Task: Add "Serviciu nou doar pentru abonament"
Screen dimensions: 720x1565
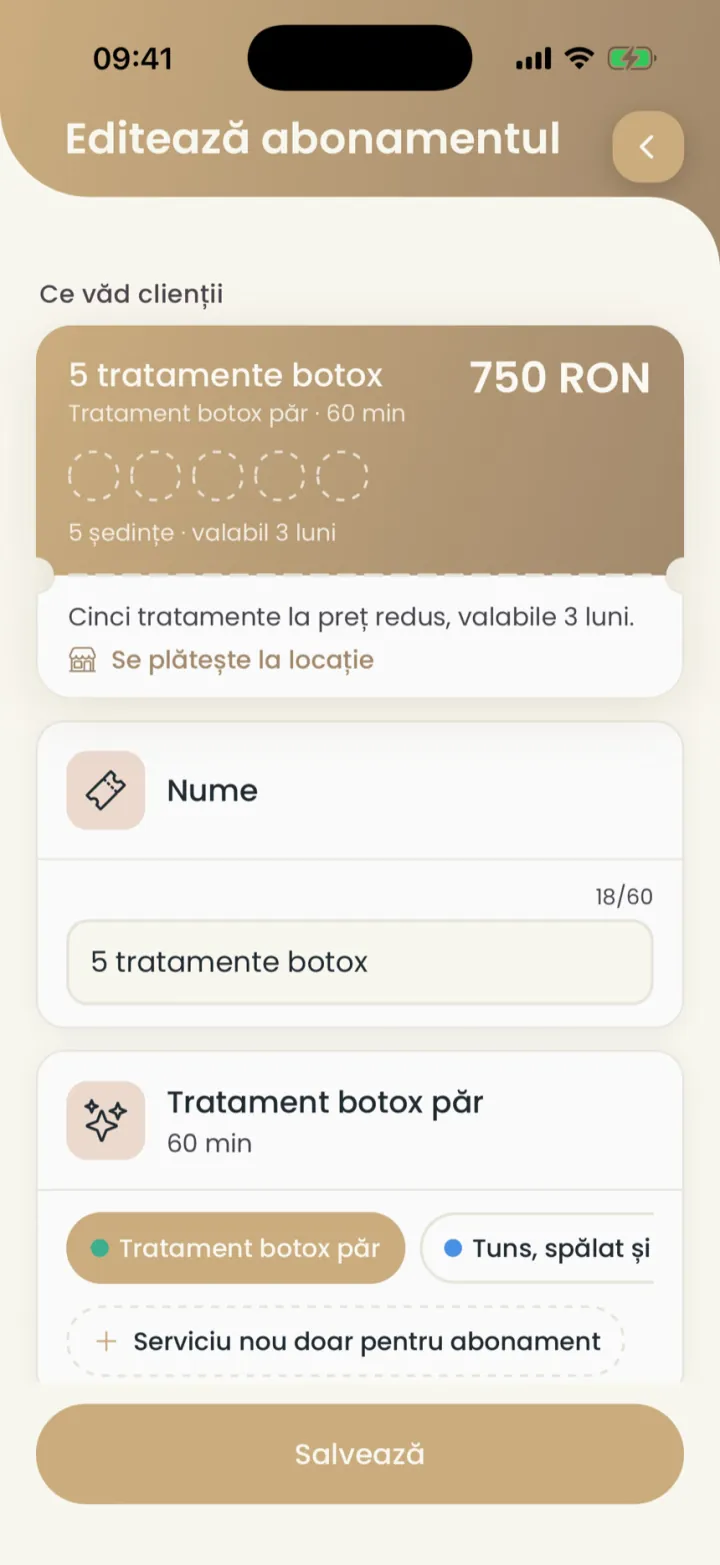Action: click(345, 1341)
